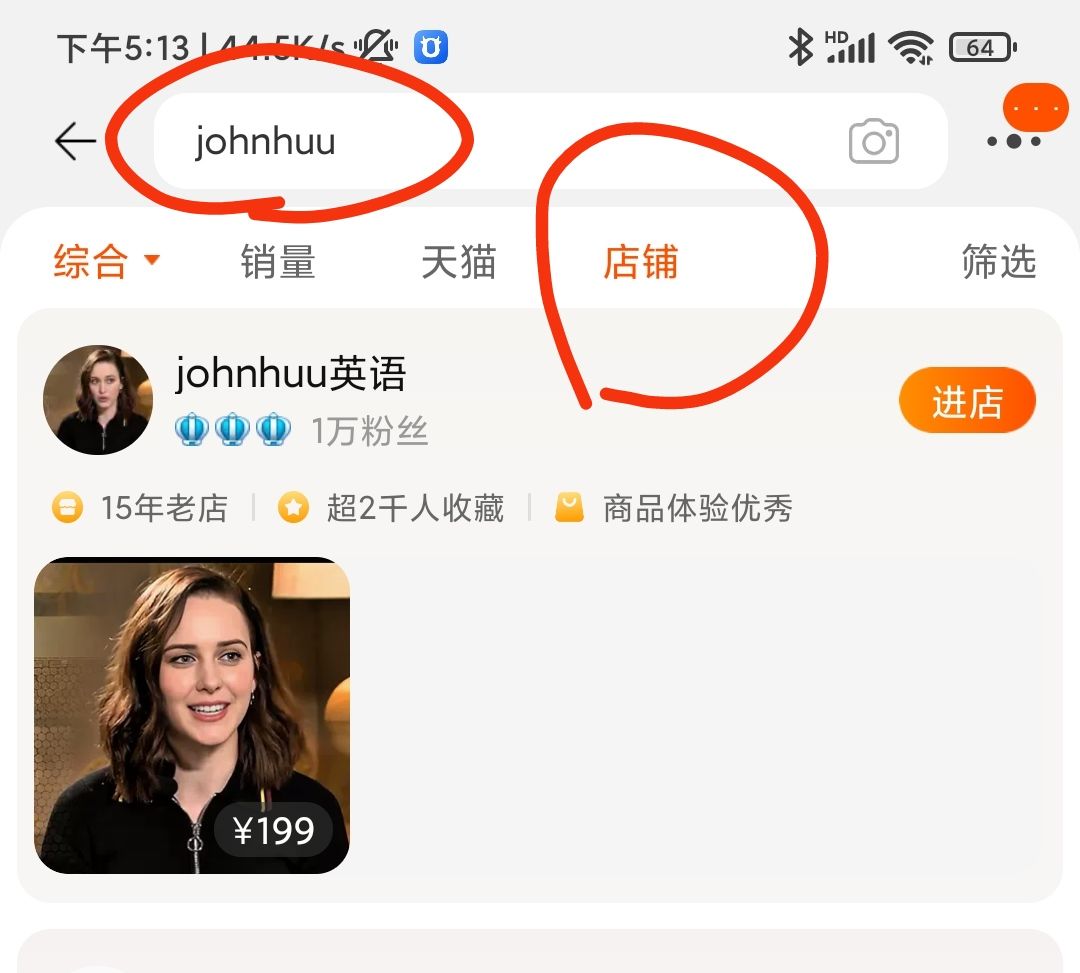Screen dimensions: 1080x973
Task: Open the johnhuu英语 shop avatar
Action: click(x=98, y=400)
